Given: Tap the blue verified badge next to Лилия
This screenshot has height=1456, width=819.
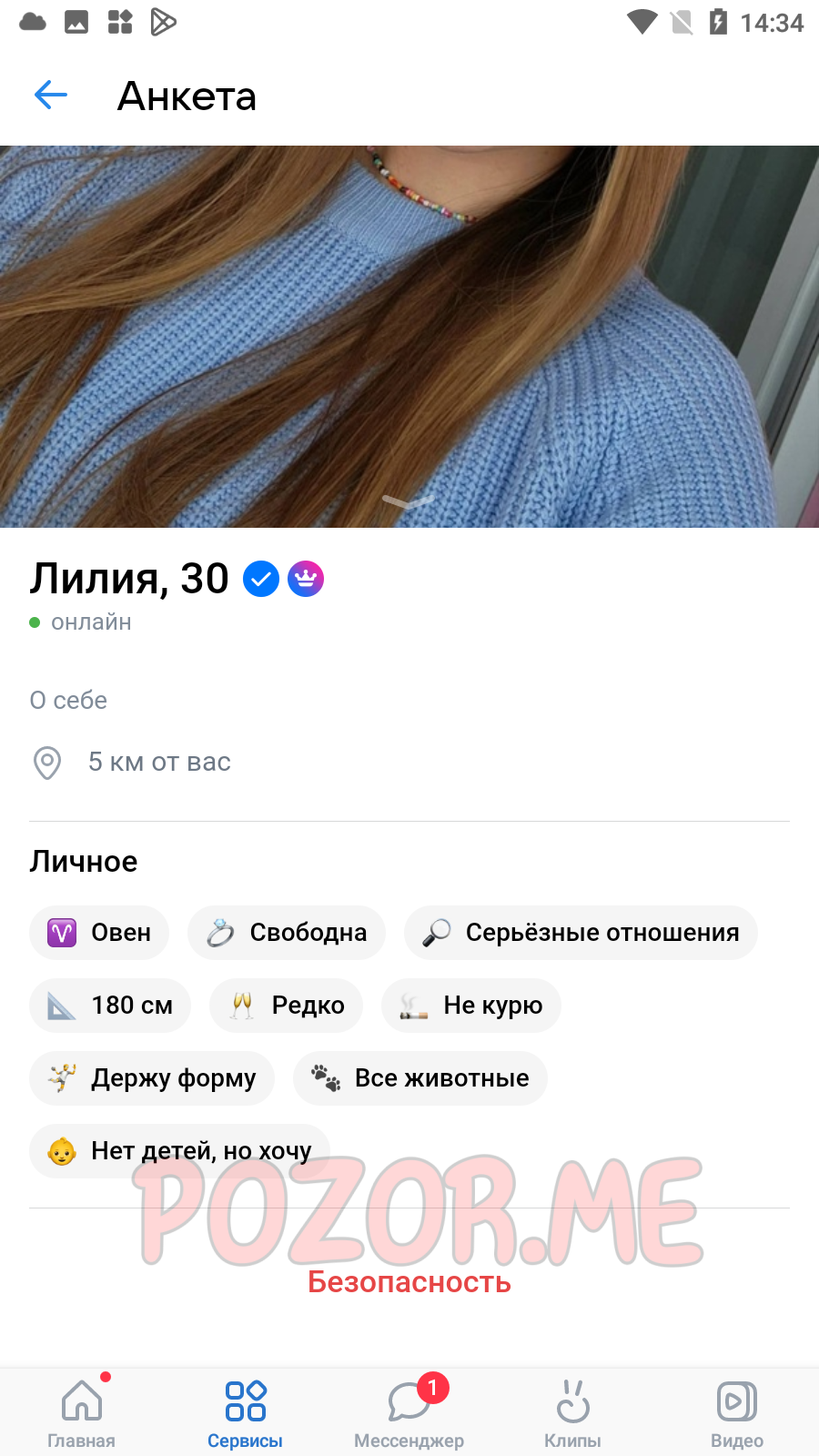Looking at the screenshot, I should [261, 579].
